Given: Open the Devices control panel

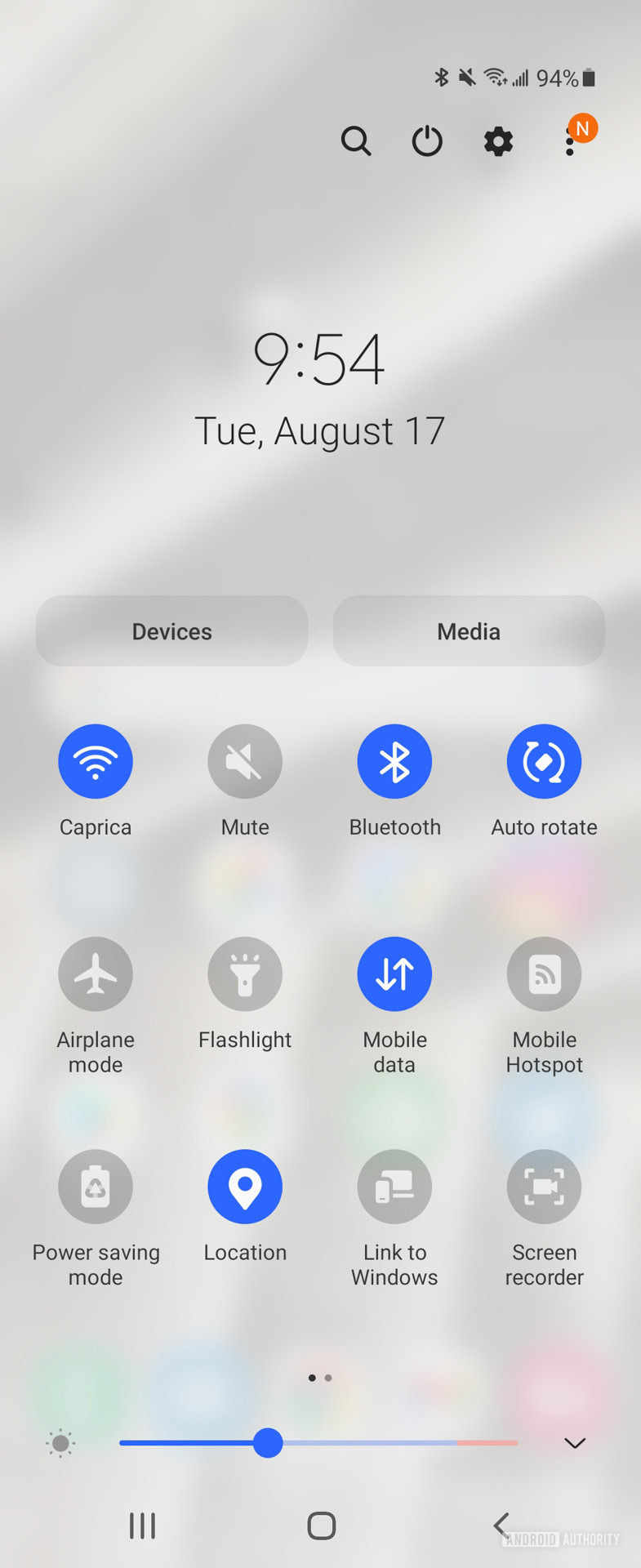Looking at the screenshot, I should point(171,630).
